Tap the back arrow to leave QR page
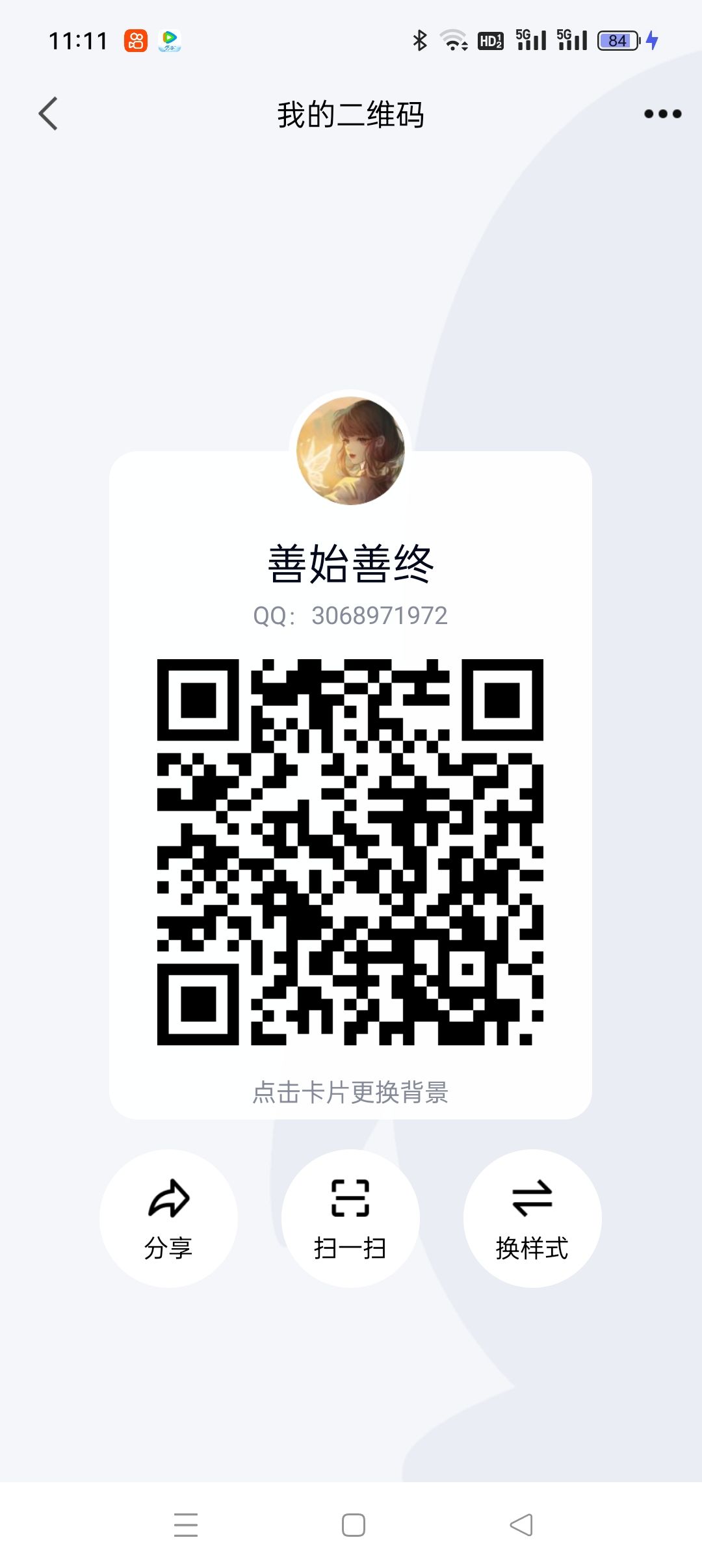The image size is (702, 1568). (47, 113)
